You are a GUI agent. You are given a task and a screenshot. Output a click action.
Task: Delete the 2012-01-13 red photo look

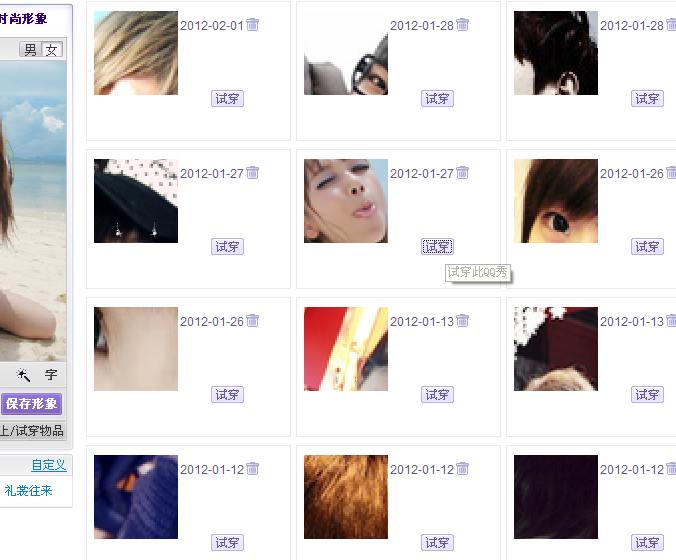coord(462,321)
